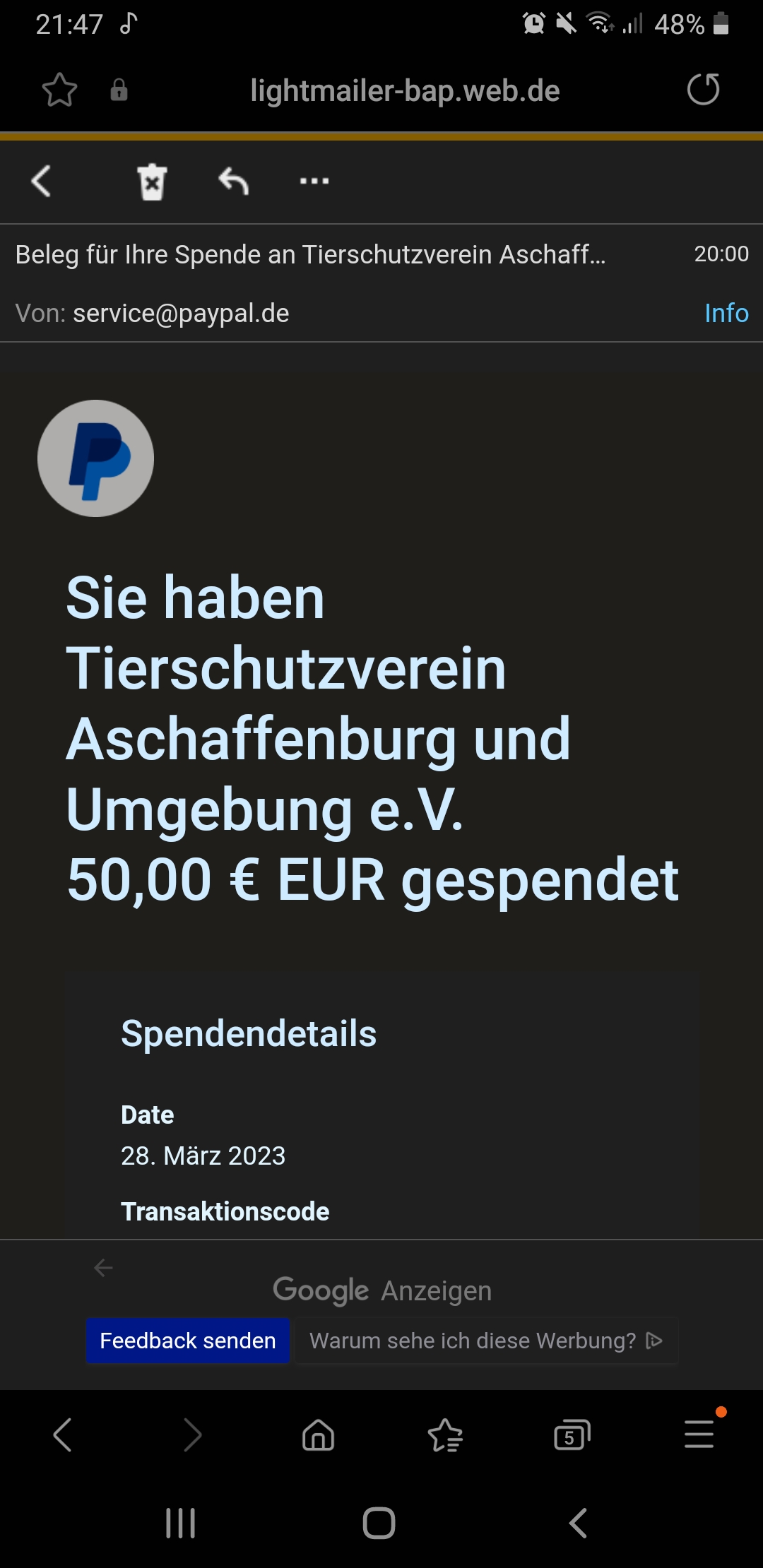Screen dimensions: 763x1568
Task: Go back to the inbox list
Action: point(42,181)
